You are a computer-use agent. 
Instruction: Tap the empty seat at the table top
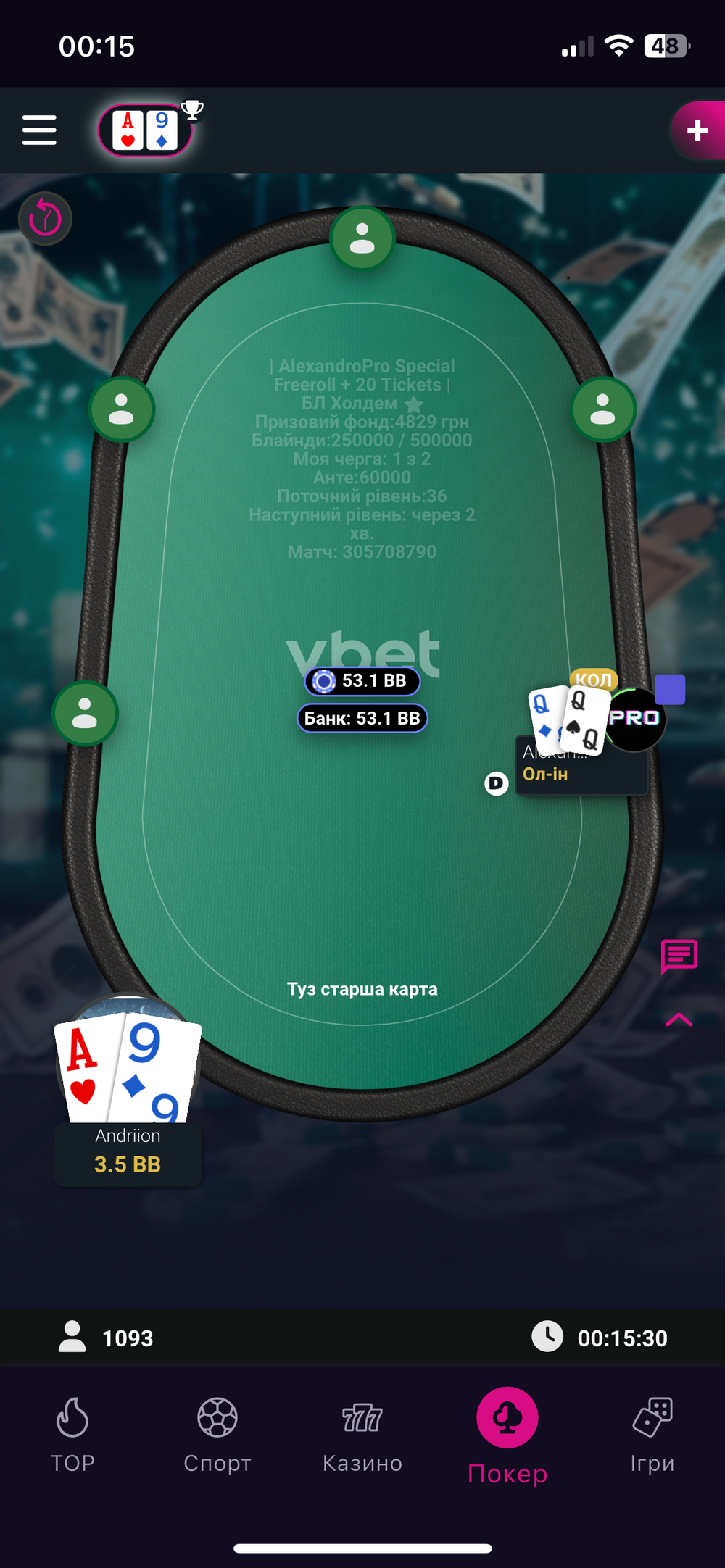[362, 238]
